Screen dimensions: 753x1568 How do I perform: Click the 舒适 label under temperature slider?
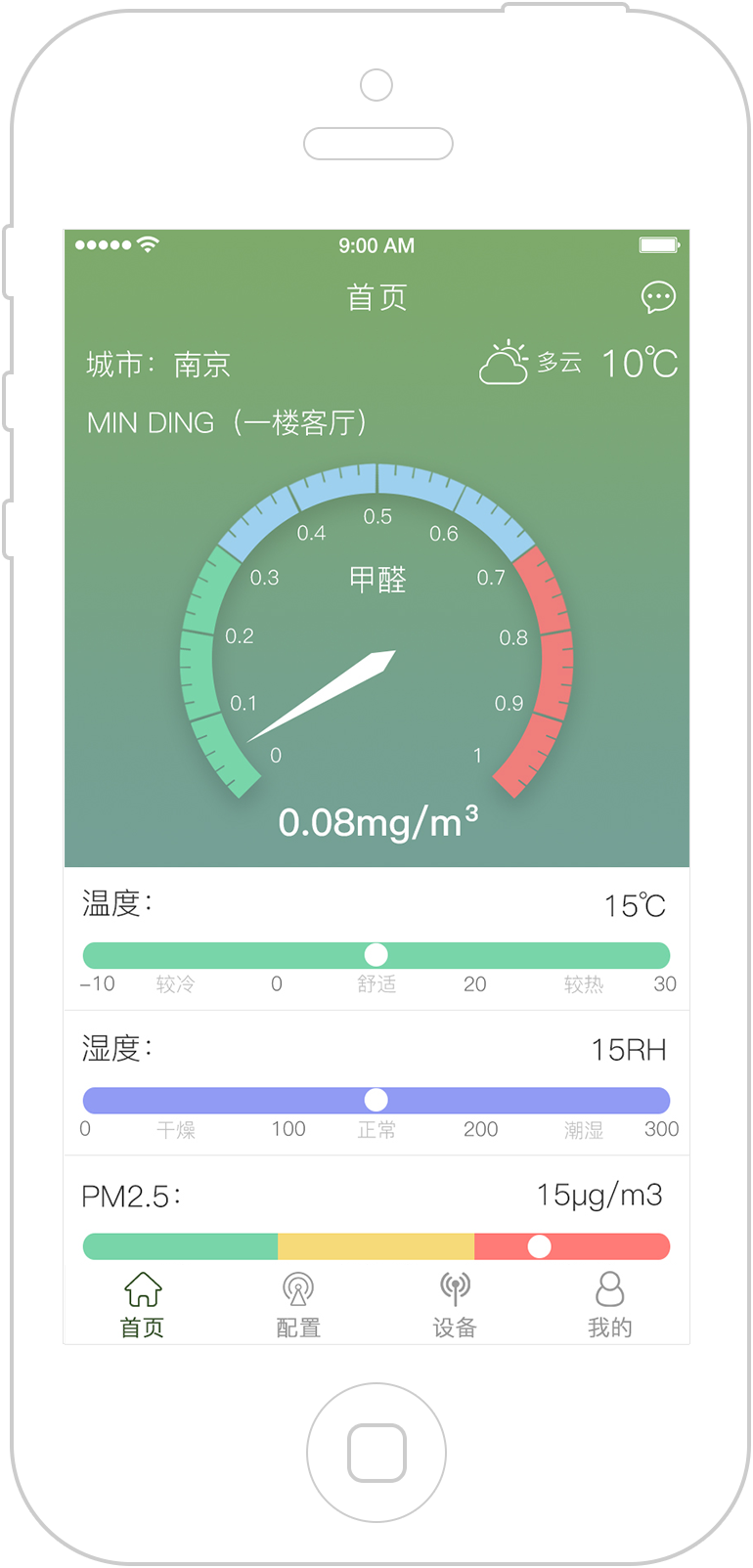pyautogui.click(x=376, y=984)
